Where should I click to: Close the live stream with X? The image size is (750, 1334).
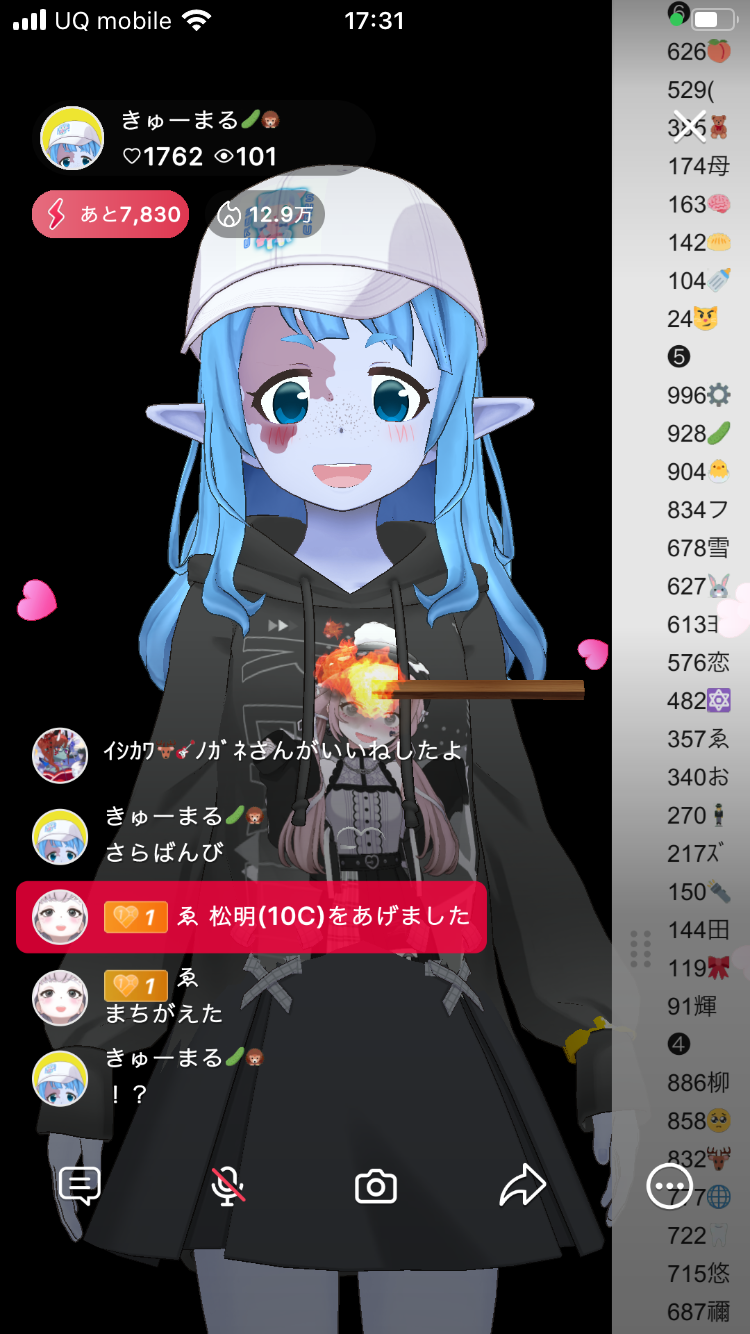point(689,125)
